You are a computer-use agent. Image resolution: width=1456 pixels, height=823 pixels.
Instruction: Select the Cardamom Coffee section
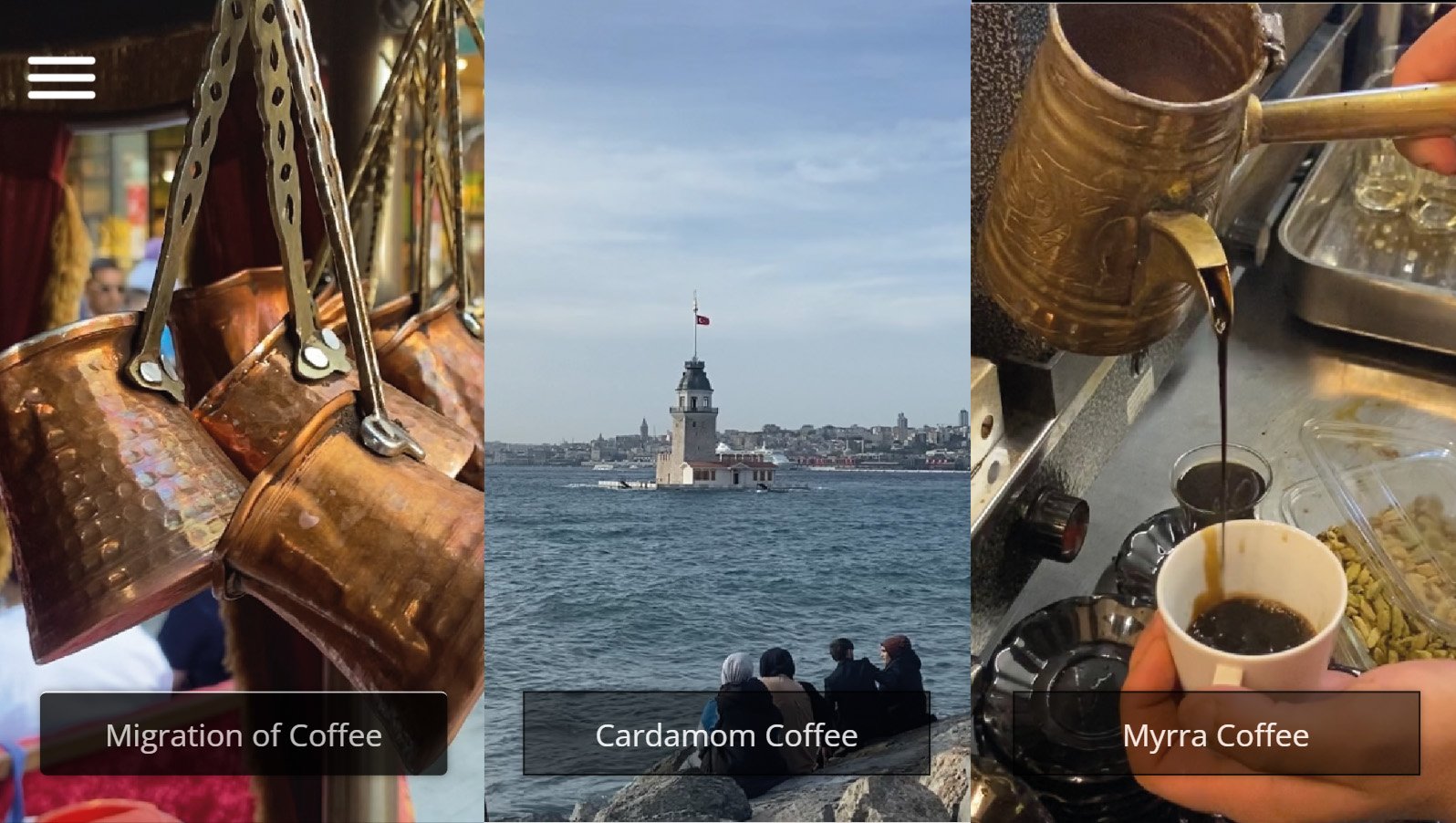tap(726, 734)
